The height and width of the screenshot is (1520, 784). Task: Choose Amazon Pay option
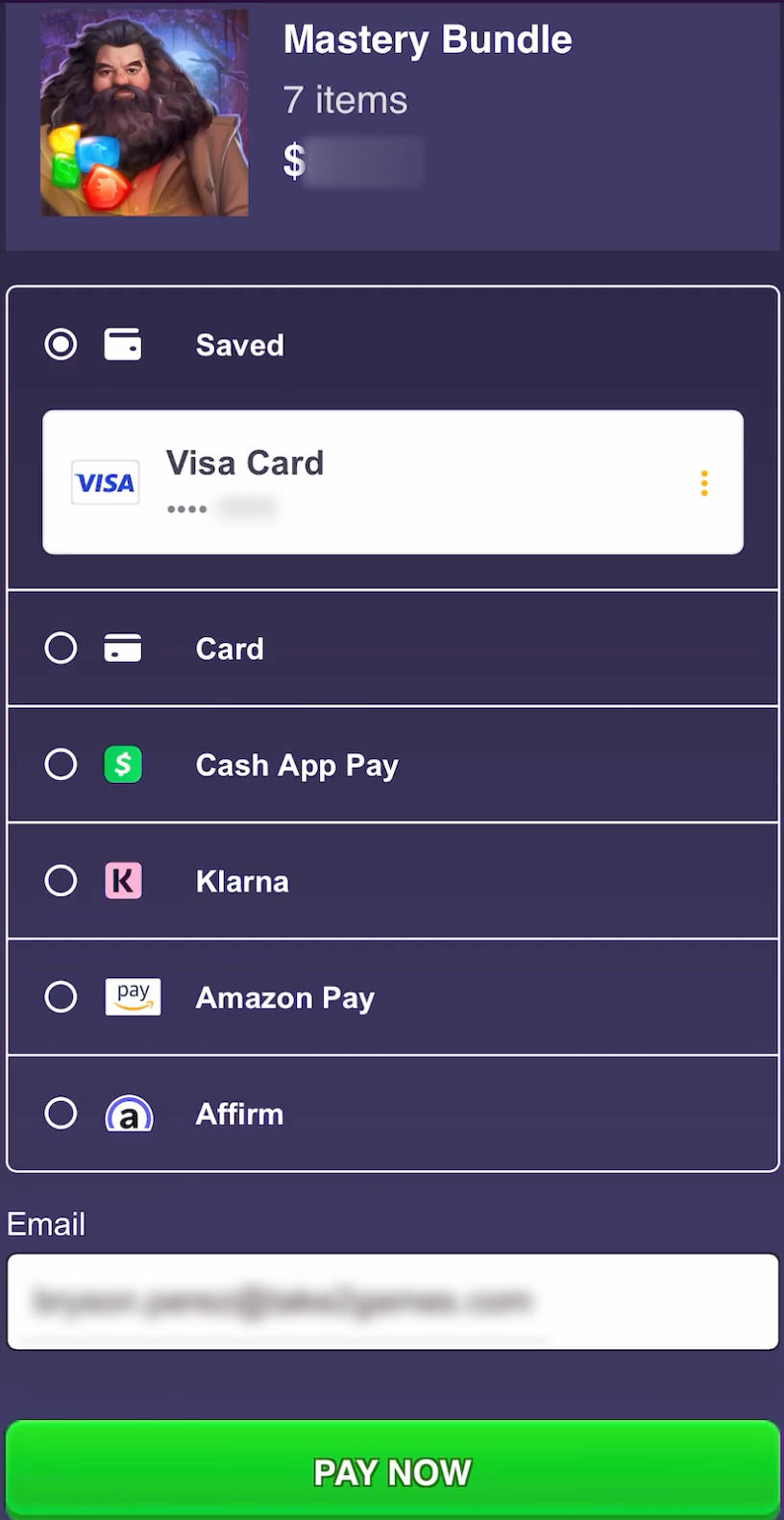click(393, 997)
